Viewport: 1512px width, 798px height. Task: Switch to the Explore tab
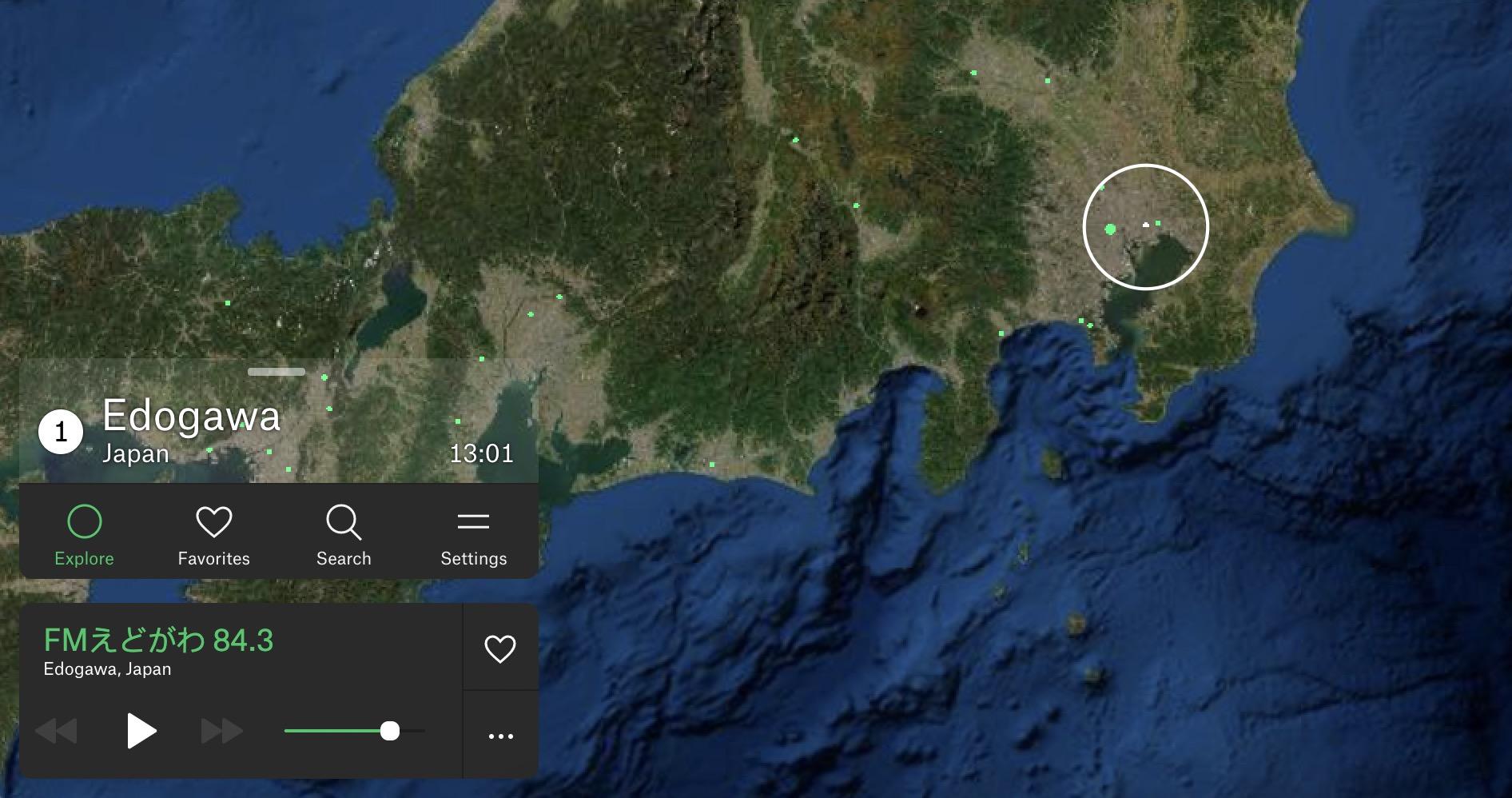[84, 535]
